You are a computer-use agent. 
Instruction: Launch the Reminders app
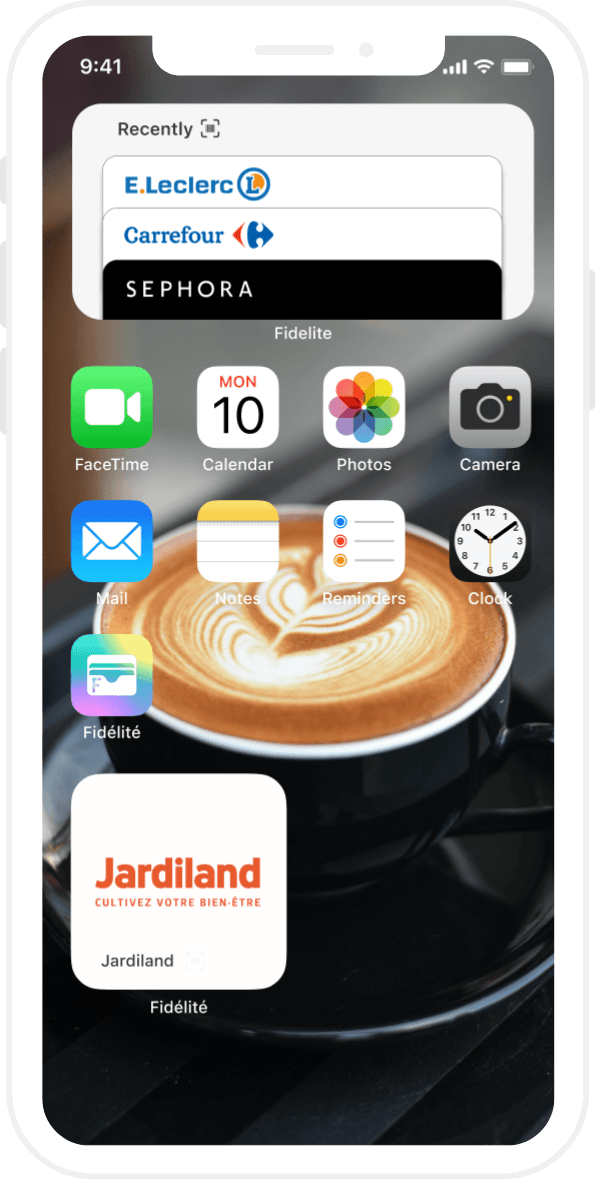point(364,541)
